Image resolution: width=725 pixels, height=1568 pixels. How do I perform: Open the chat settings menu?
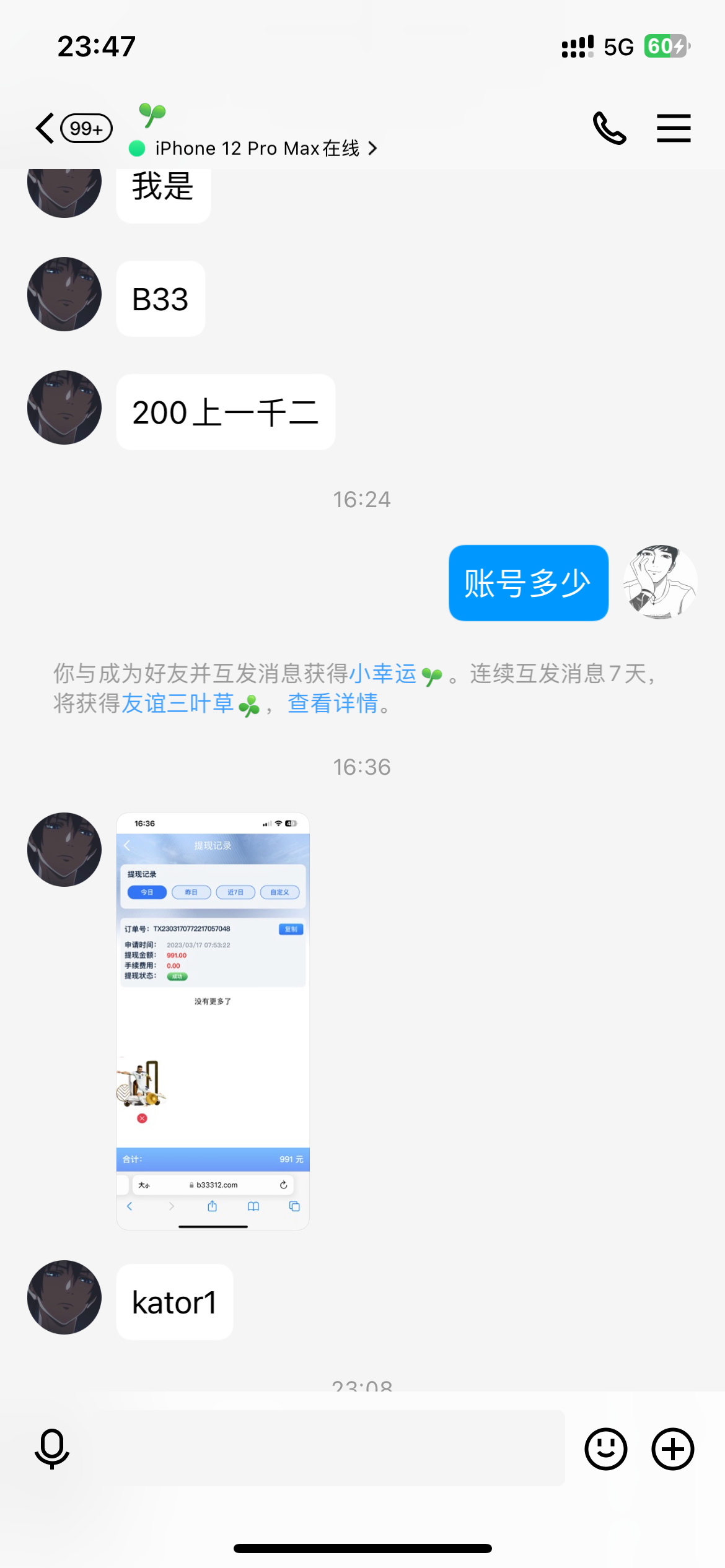(674, 128)
